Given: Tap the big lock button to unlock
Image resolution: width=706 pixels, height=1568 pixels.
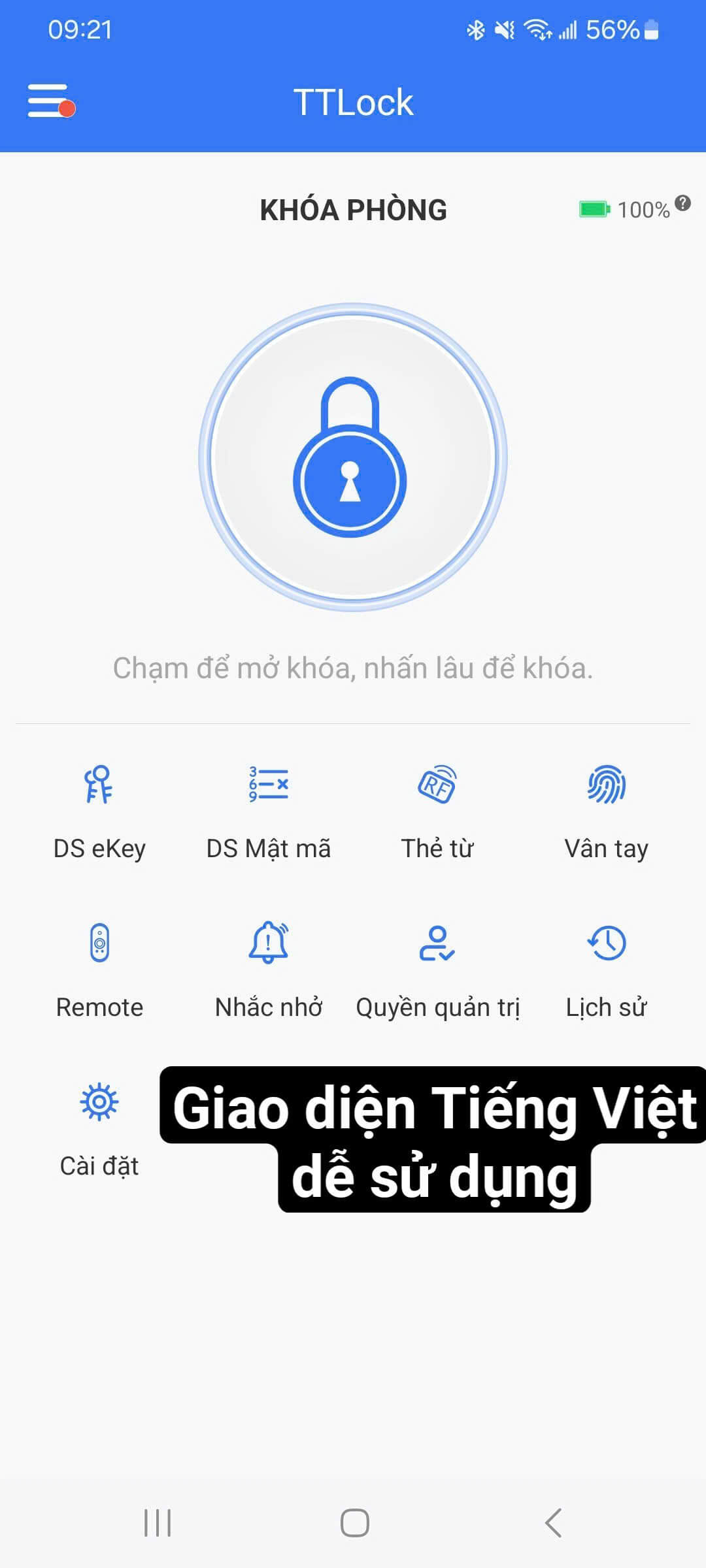Looking at the screenshot, I should point(353,457).
